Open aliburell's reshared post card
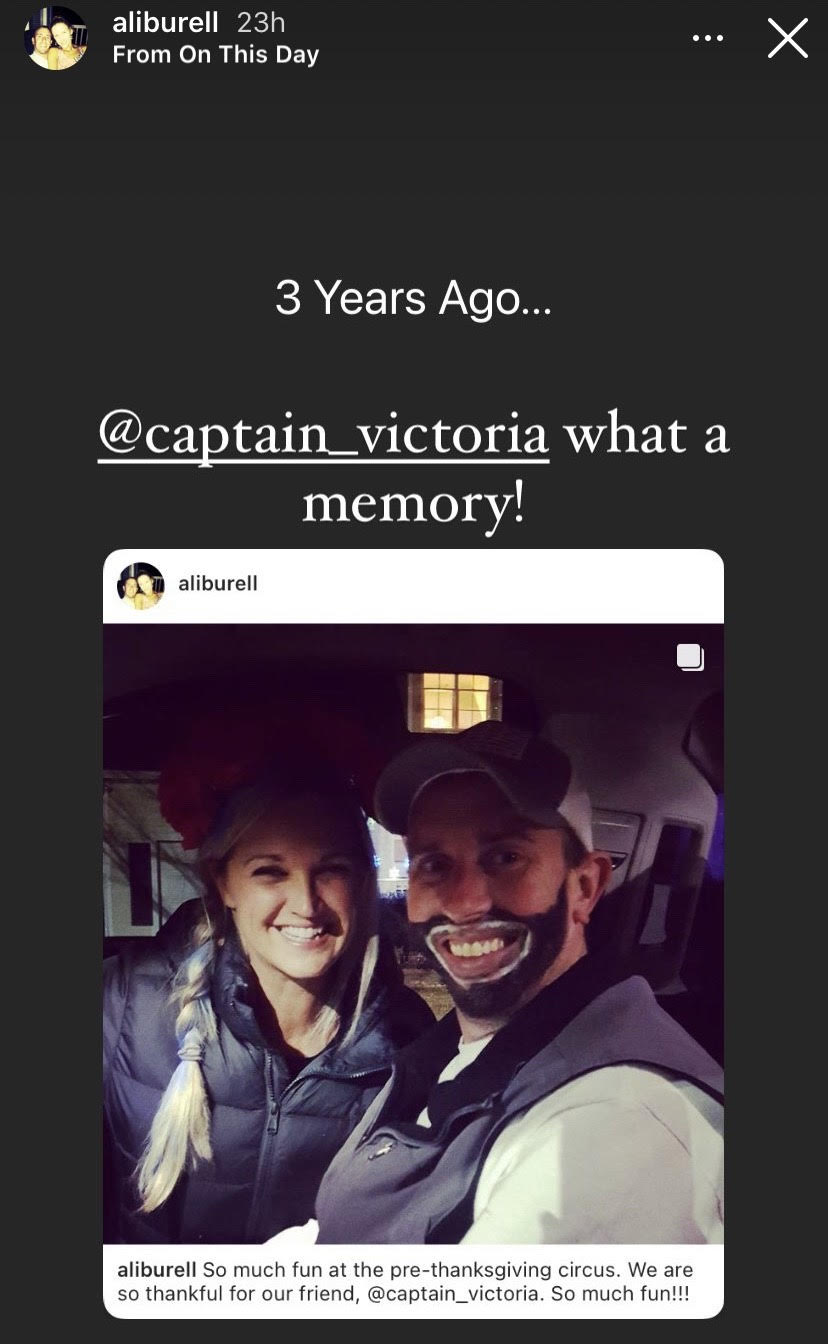 (x=413, y=930)
